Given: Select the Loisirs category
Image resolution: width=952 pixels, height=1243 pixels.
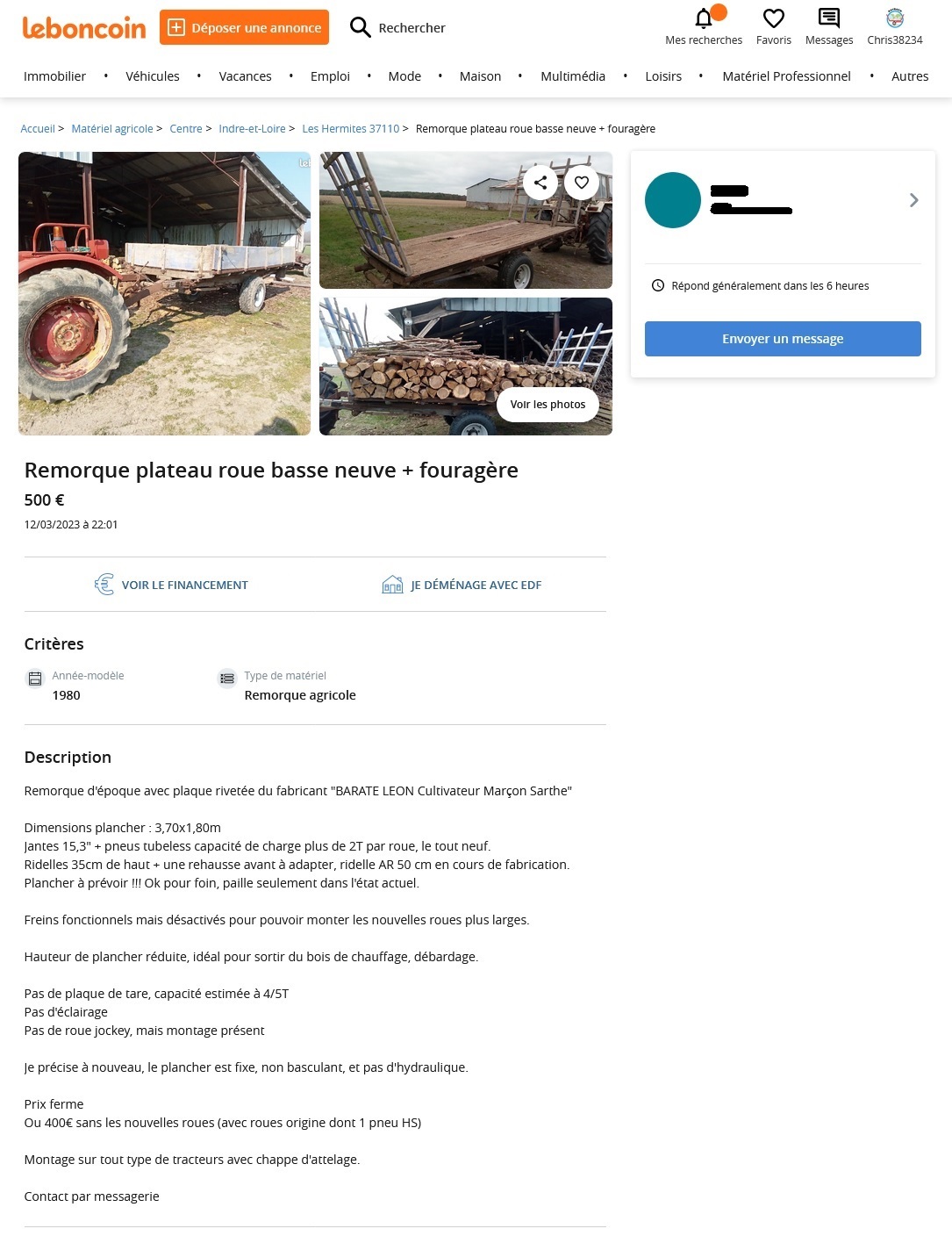Looking at the screenshot, I should pyautogui.click(x=663, y=76).
